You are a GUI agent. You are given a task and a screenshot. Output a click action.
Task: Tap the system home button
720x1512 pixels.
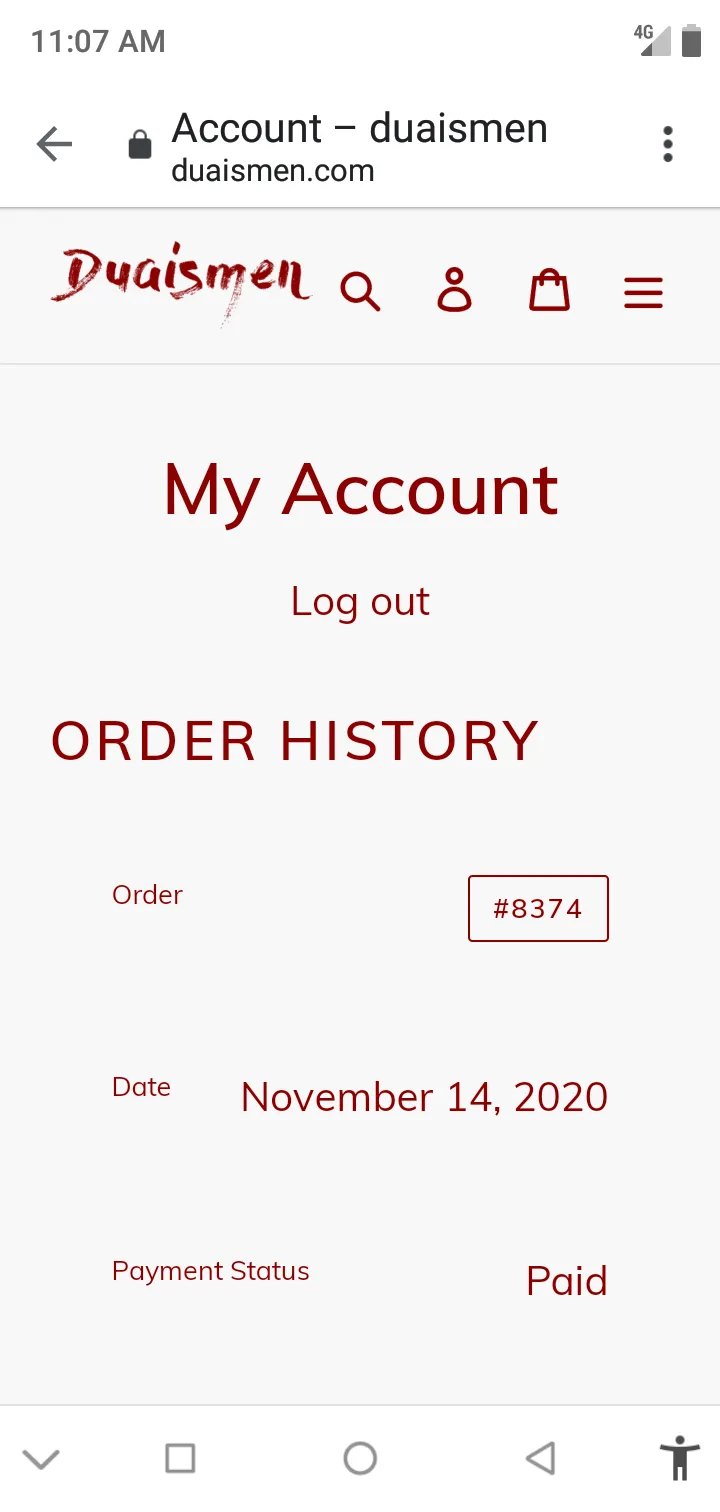360,1458
